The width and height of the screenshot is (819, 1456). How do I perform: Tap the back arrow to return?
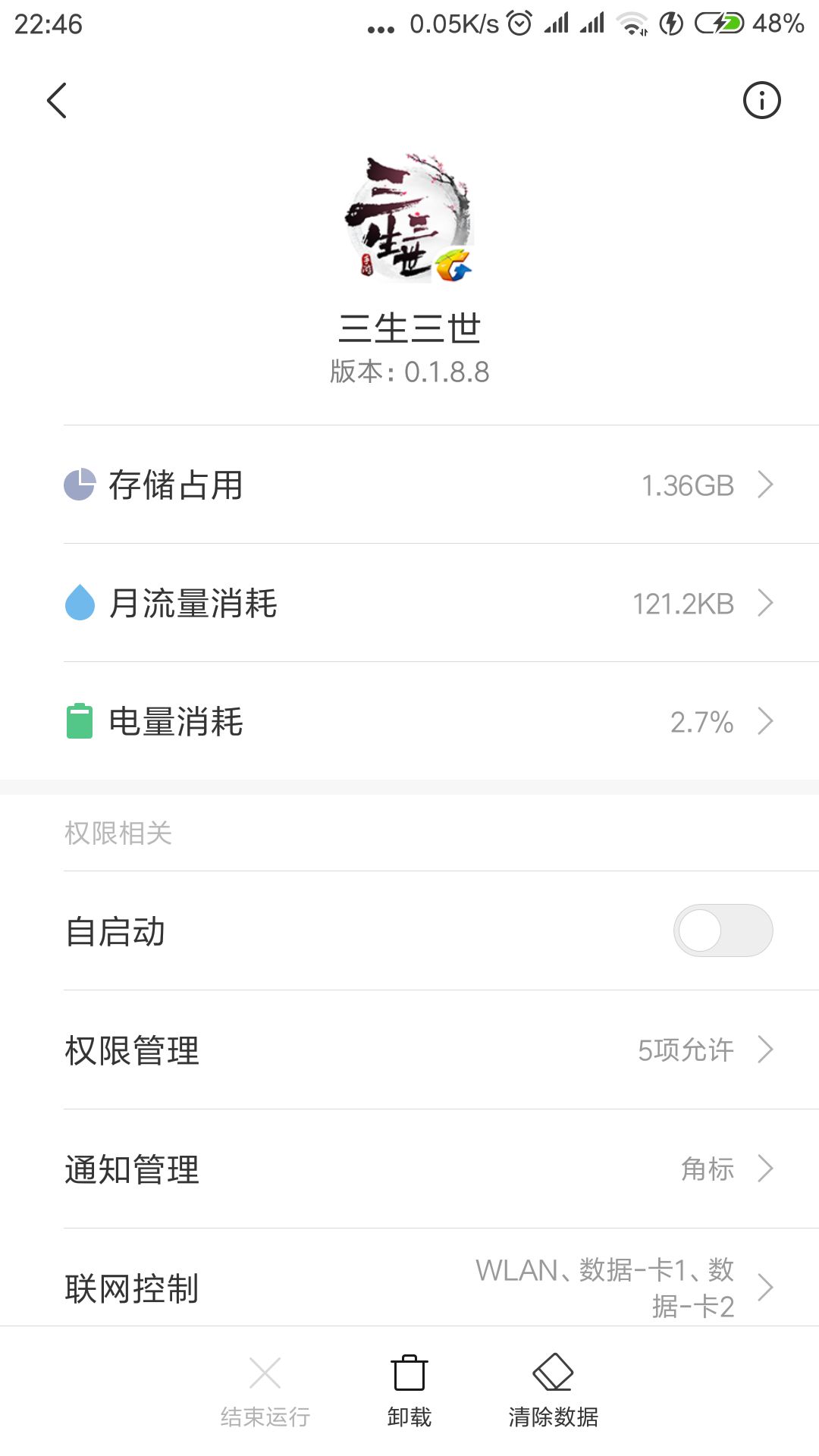click(55, 99)
